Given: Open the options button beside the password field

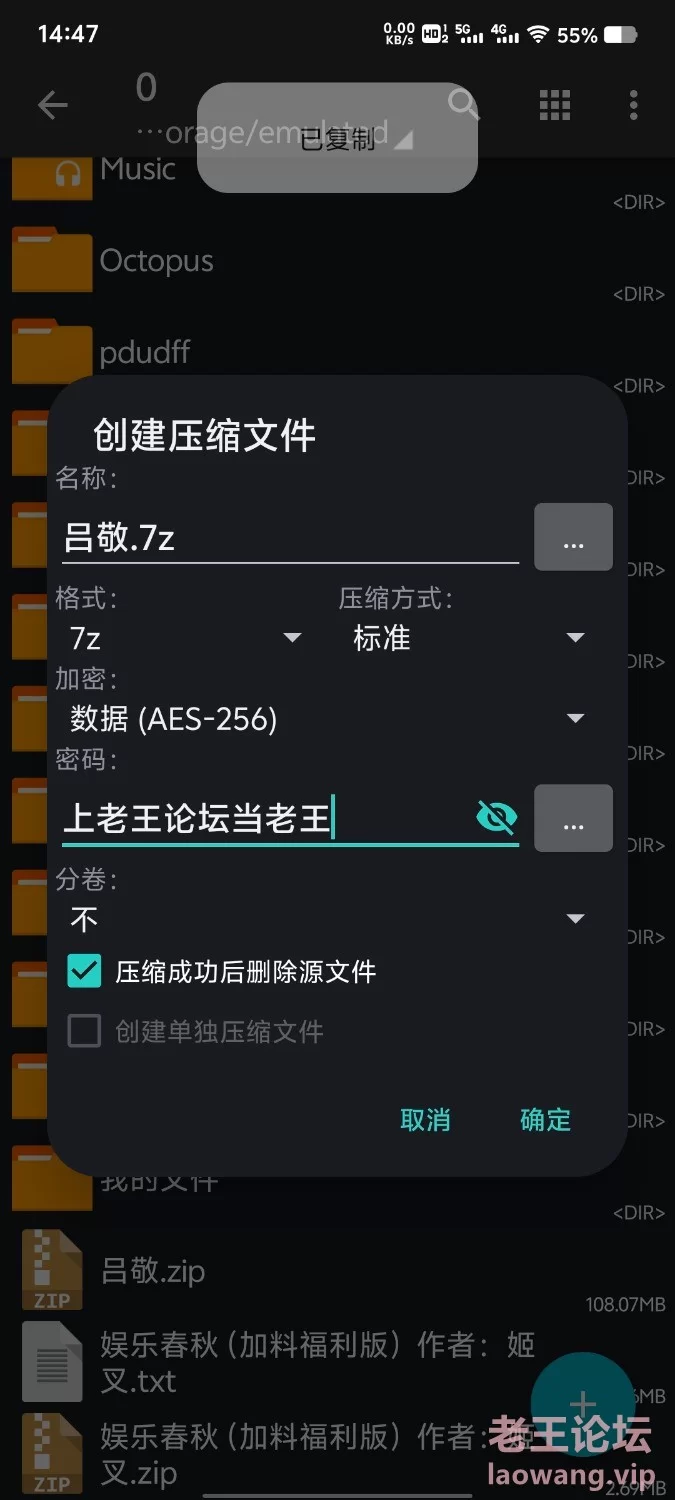Looking at the screenshot, I should pos(573,819).
